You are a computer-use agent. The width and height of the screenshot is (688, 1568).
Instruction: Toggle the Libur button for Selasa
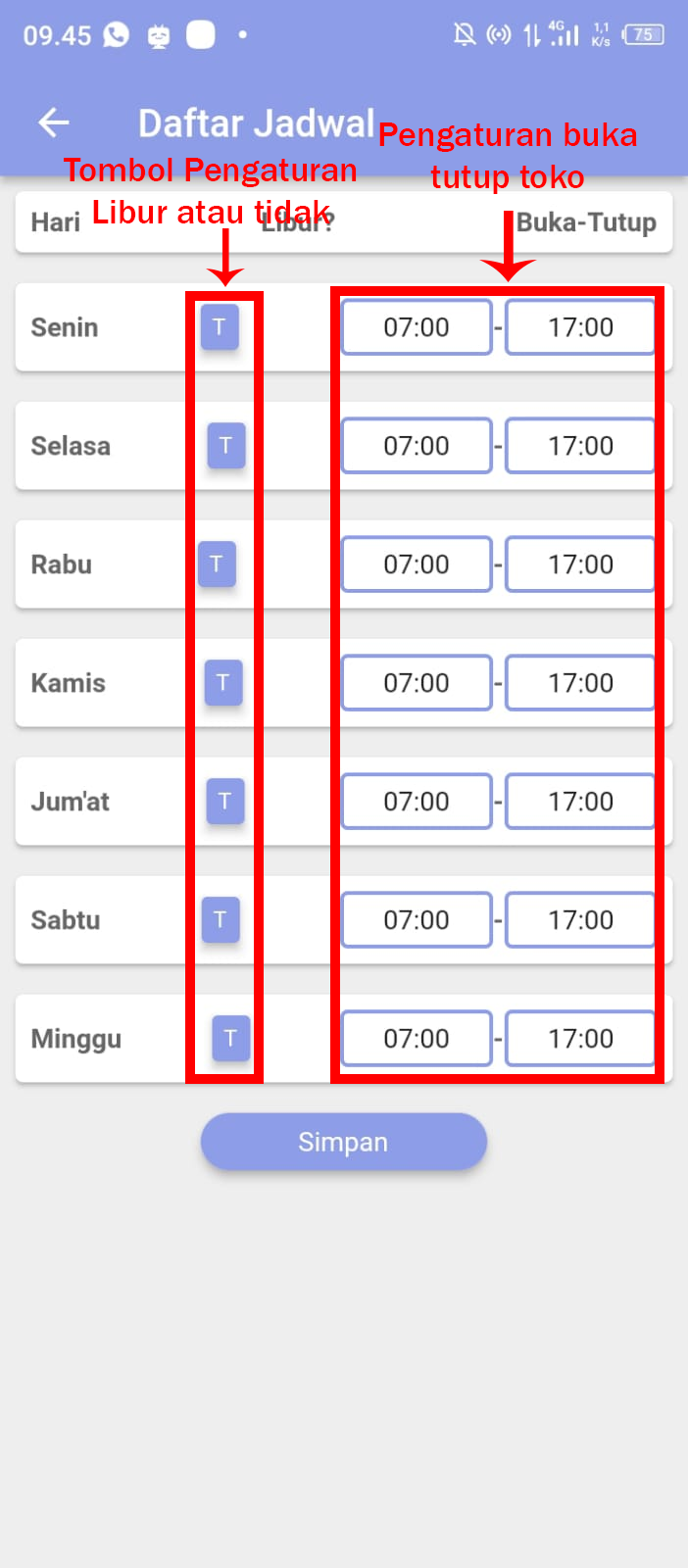point(225,446)
